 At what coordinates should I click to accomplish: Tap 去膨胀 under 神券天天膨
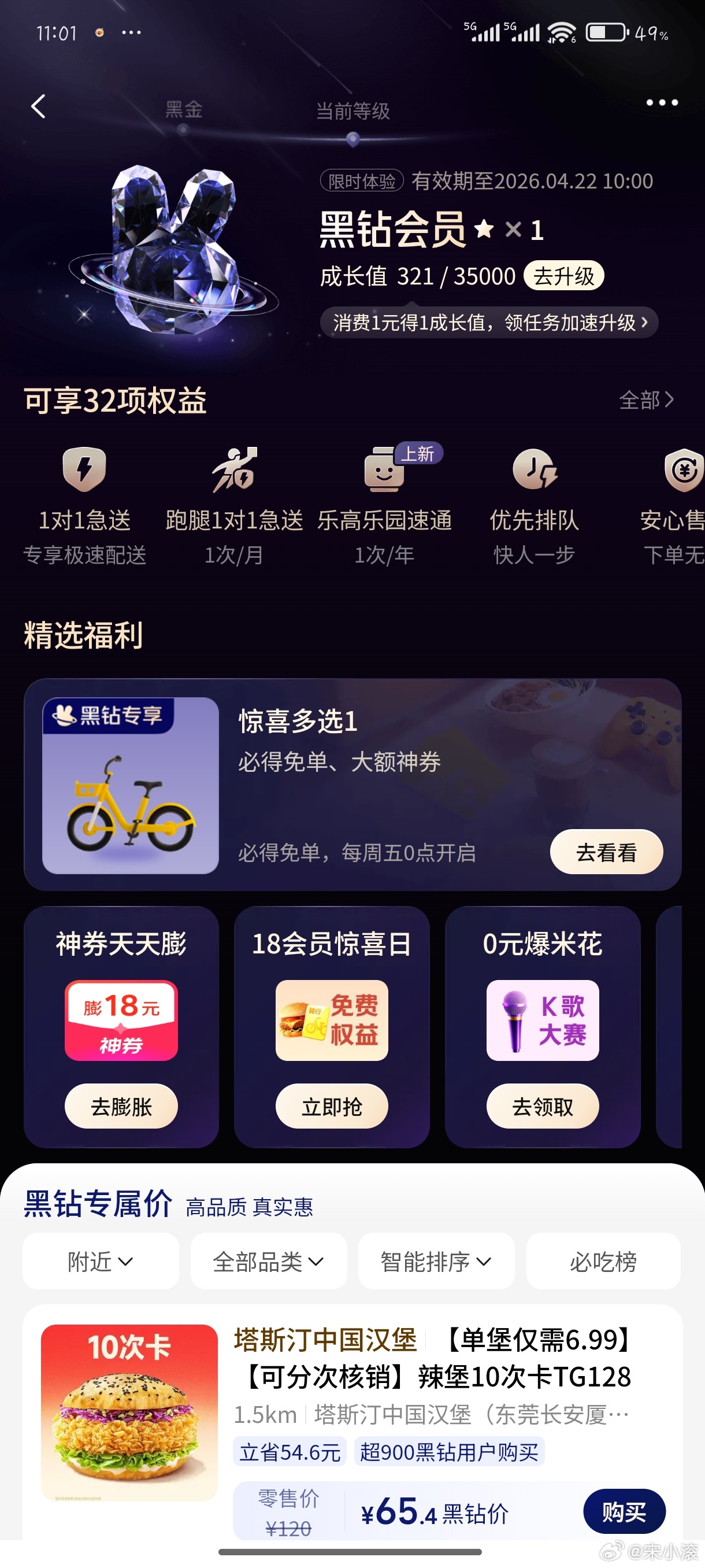[x=121, y=1106]
